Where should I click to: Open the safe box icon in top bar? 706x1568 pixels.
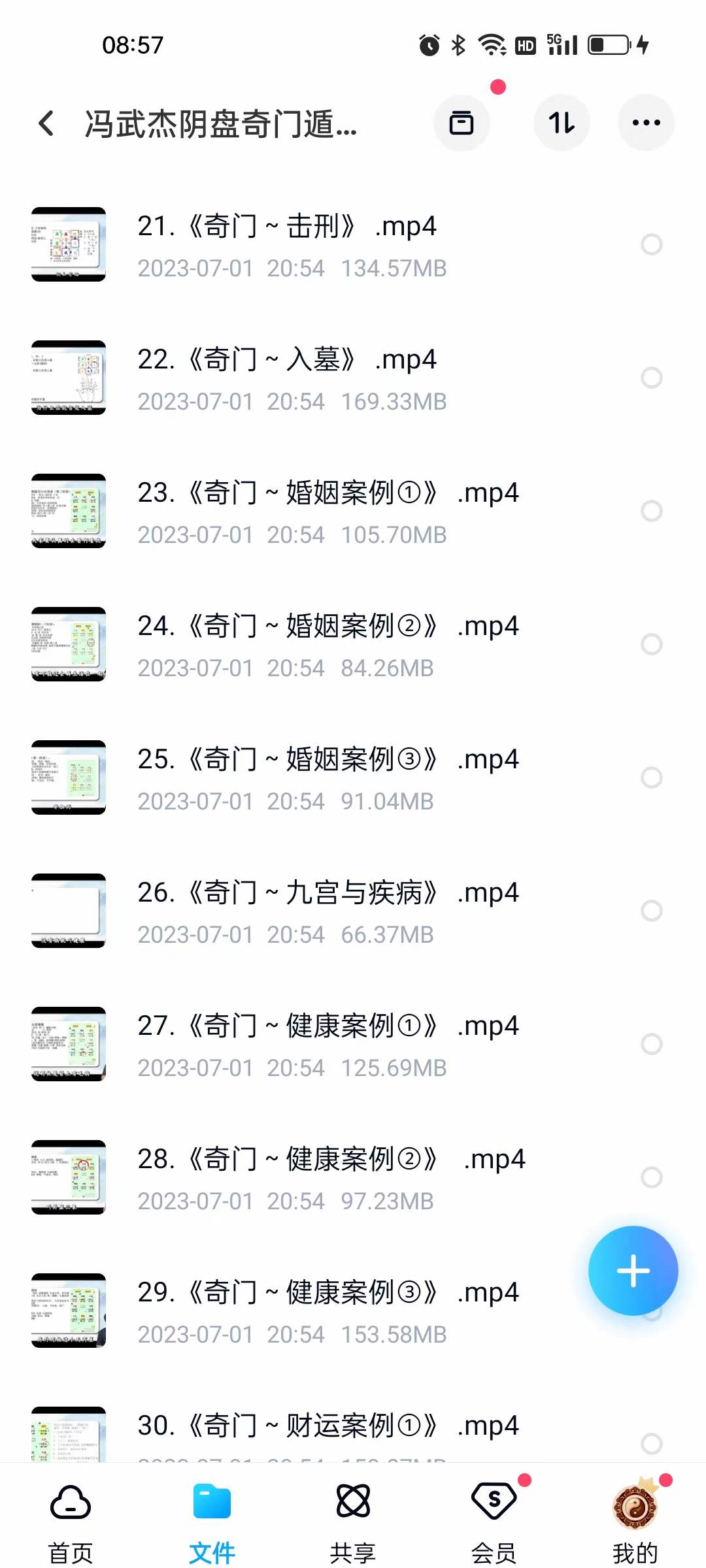(x=462, y=123)
